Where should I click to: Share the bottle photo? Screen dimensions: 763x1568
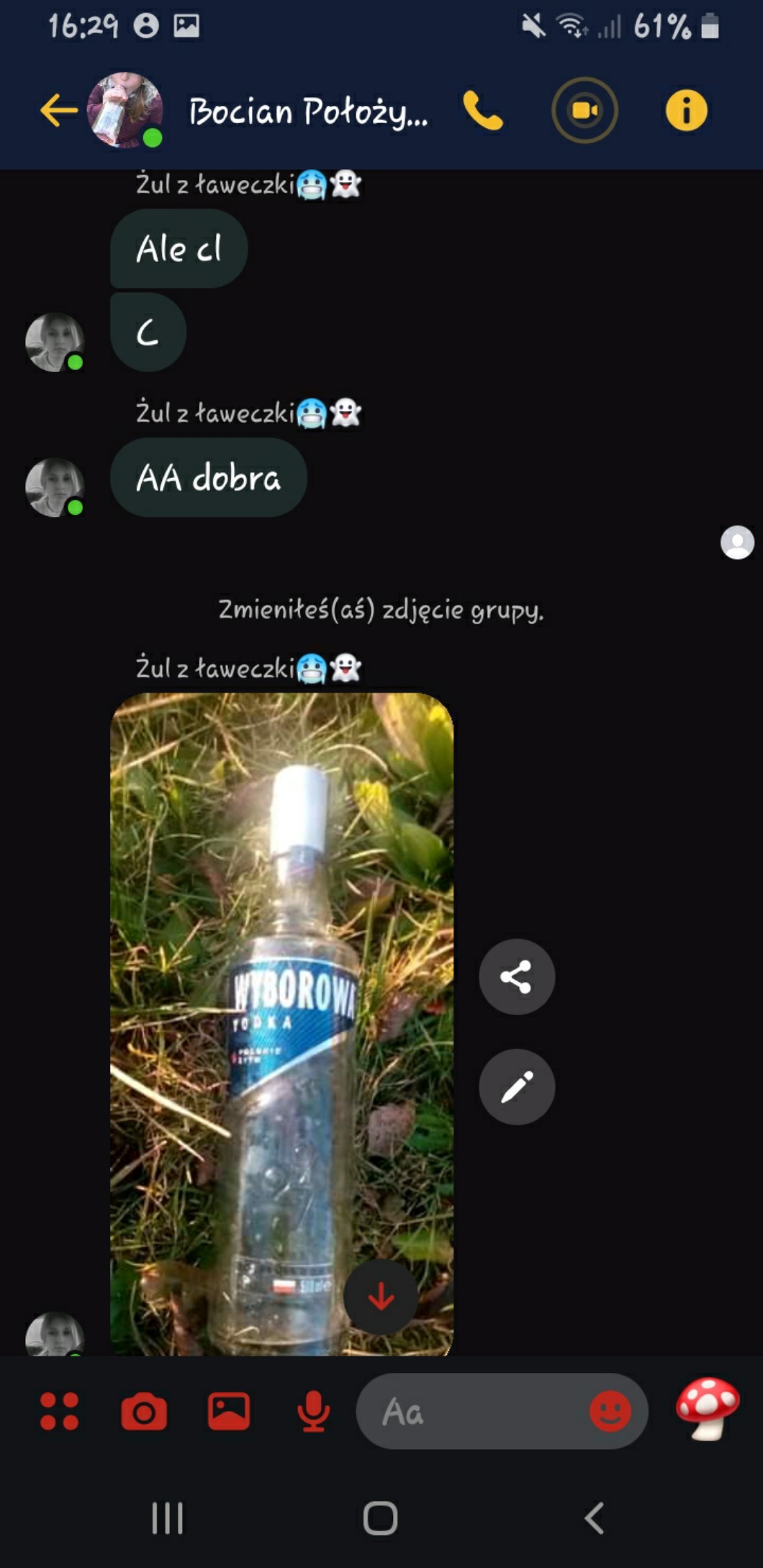coord(517,977)
